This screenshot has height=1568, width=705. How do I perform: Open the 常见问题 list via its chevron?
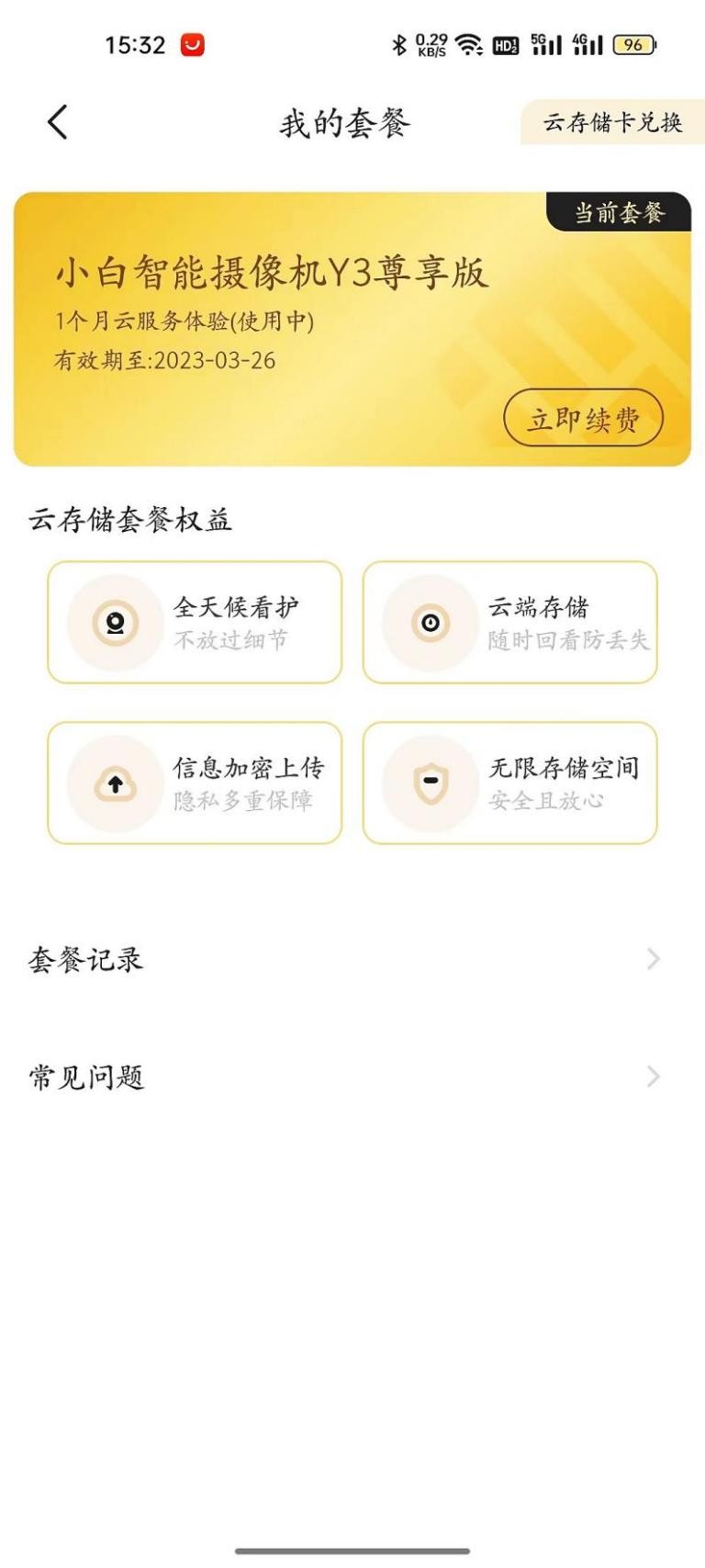click(652, 1075)
